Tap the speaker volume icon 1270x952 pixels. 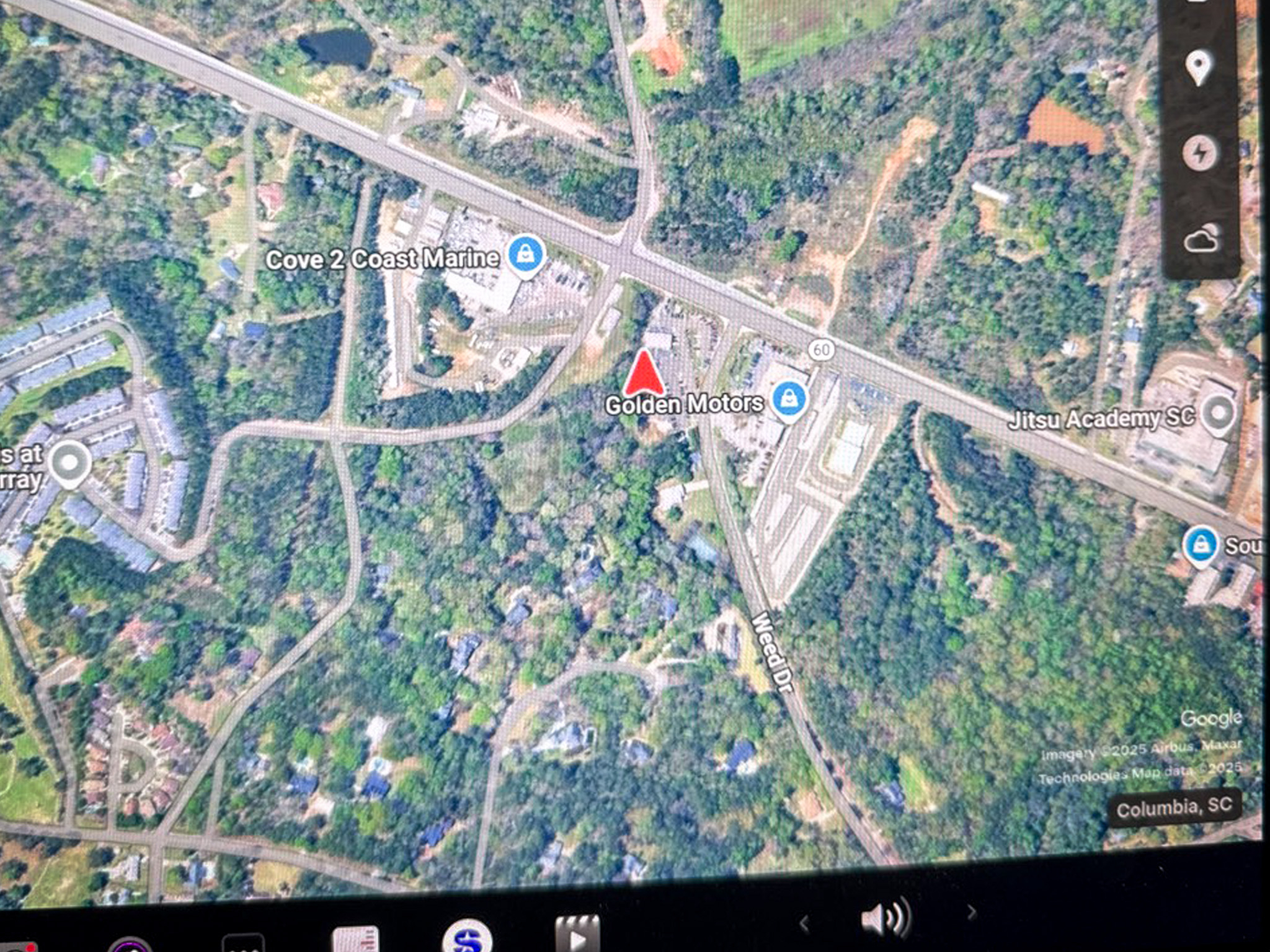886,919
